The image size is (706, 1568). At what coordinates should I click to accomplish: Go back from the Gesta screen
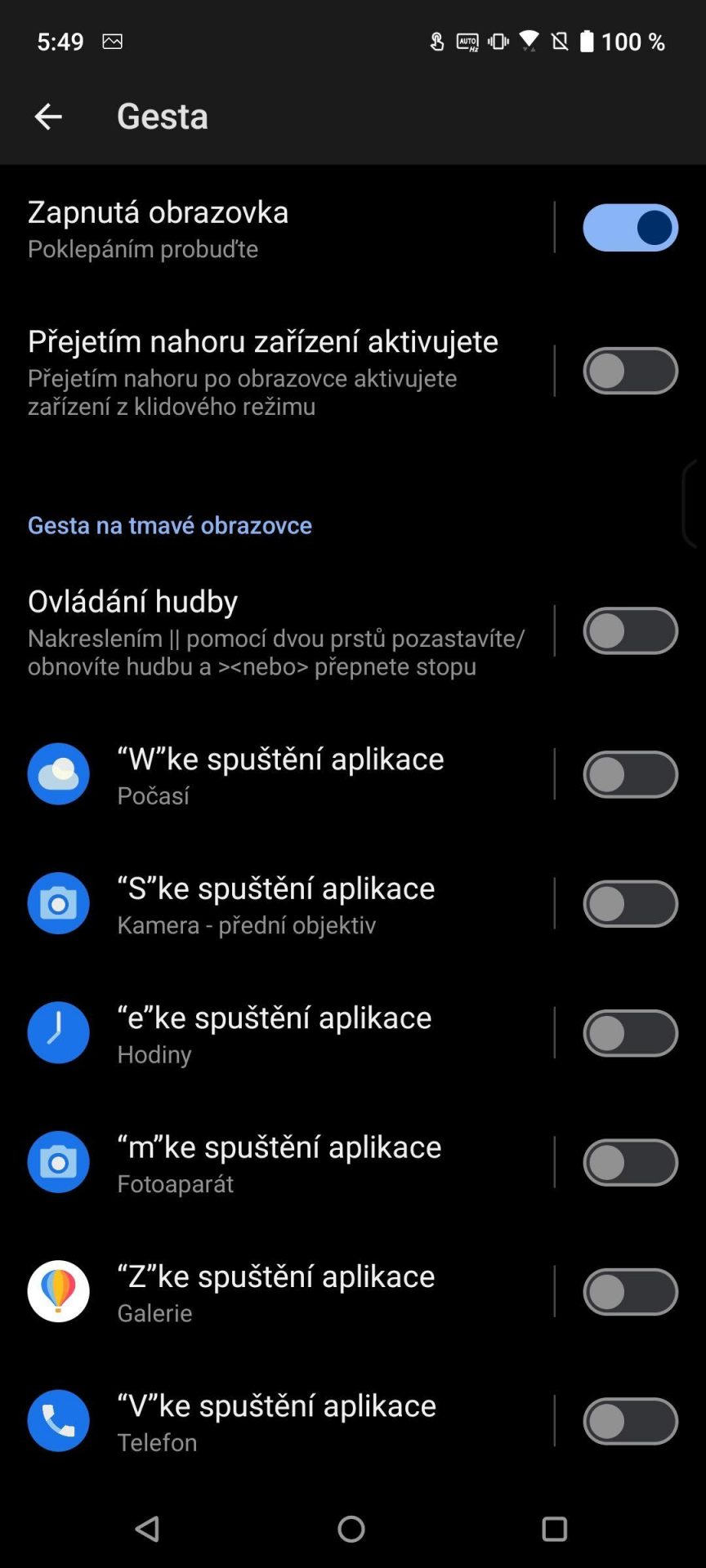[48, 117]
